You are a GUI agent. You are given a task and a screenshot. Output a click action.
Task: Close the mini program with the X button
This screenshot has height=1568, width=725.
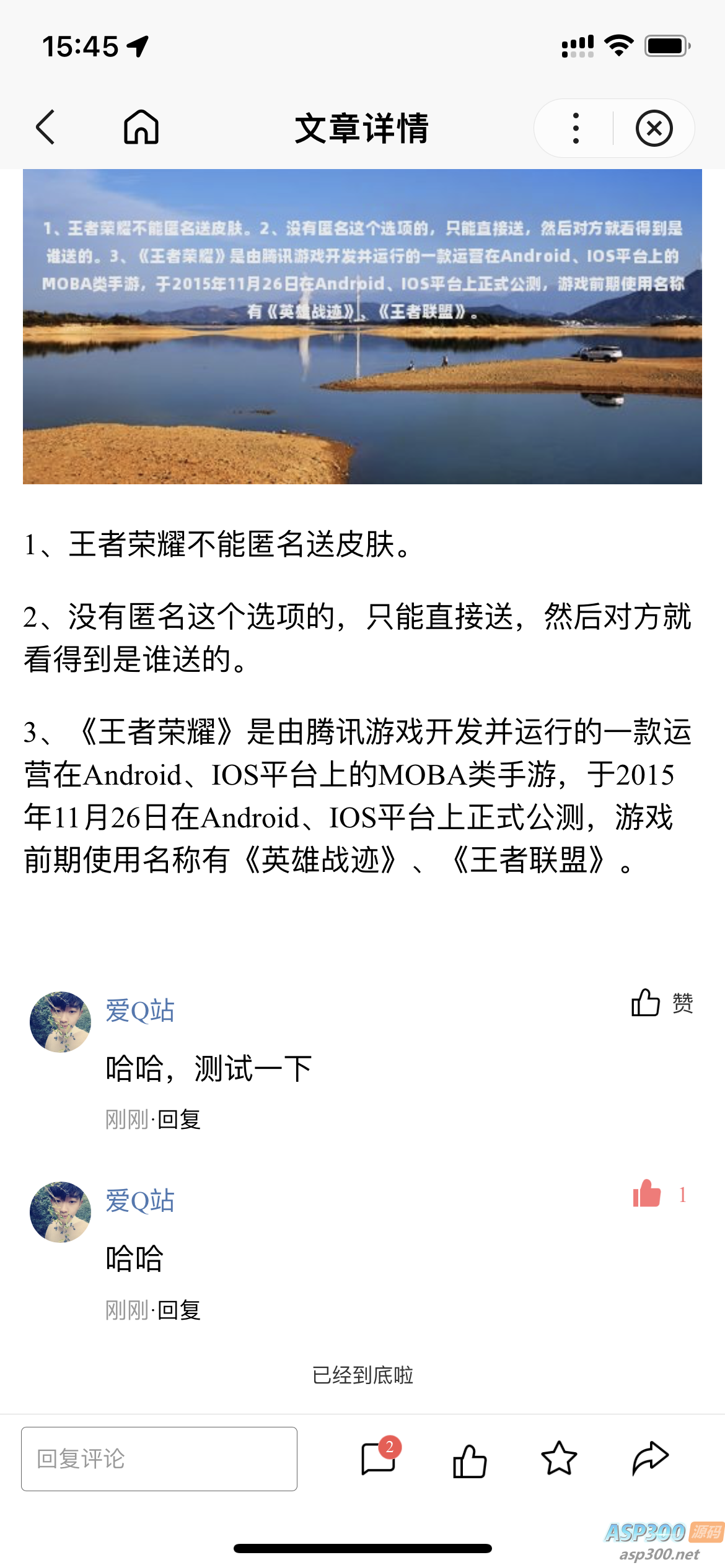[x=654, y=128]
